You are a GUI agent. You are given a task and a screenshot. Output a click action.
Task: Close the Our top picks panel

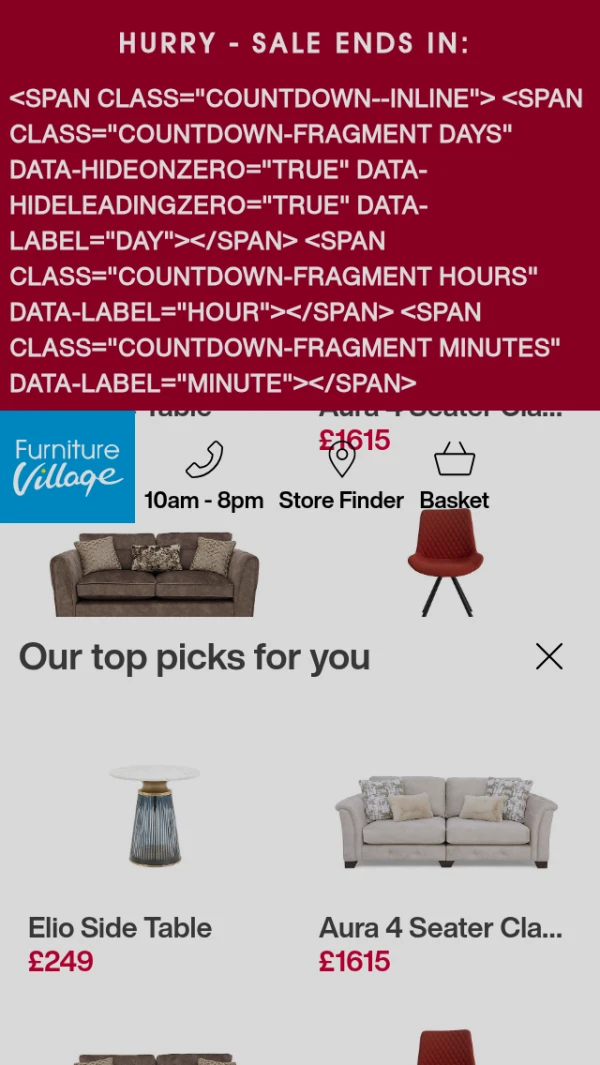coord(549,656)
